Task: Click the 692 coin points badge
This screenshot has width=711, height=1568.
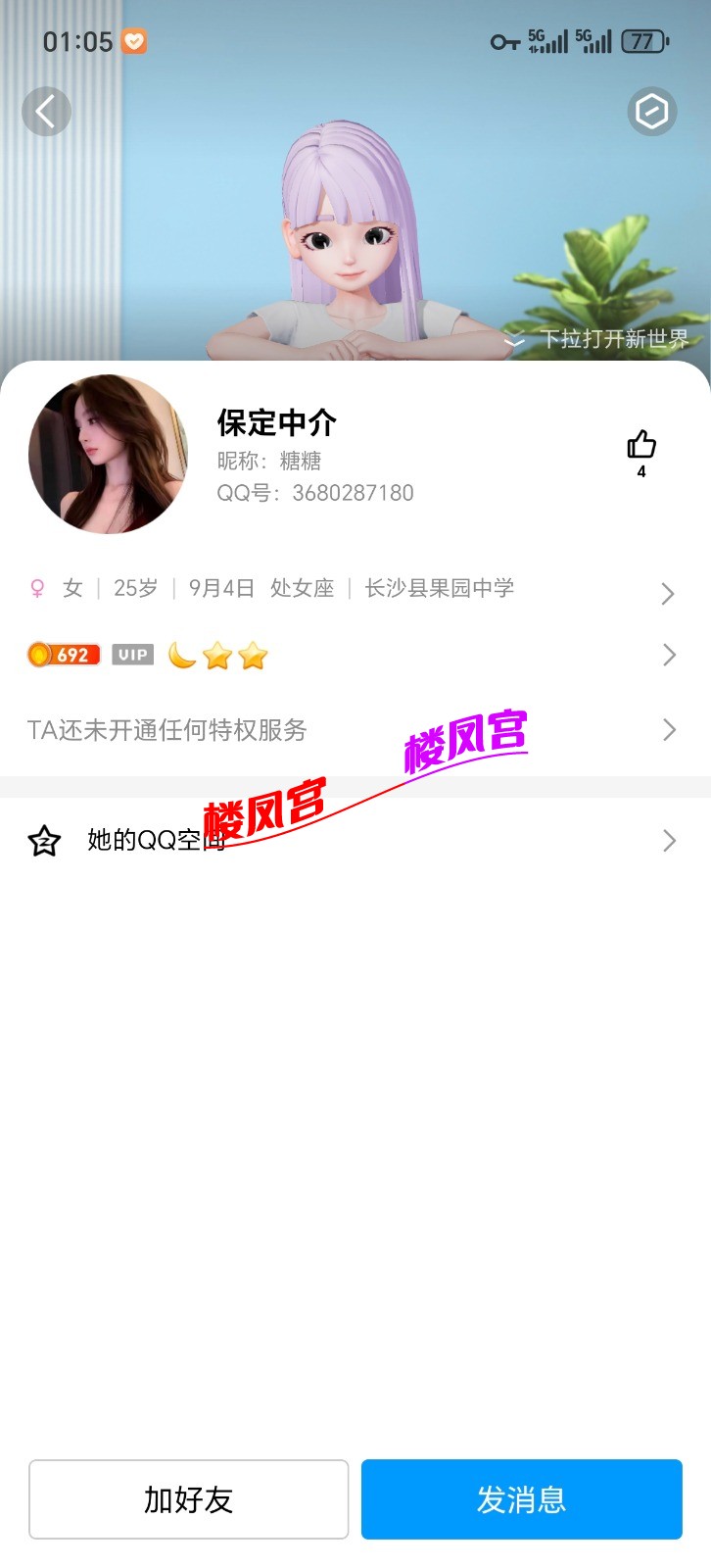Action: click(x=63, y=654)
